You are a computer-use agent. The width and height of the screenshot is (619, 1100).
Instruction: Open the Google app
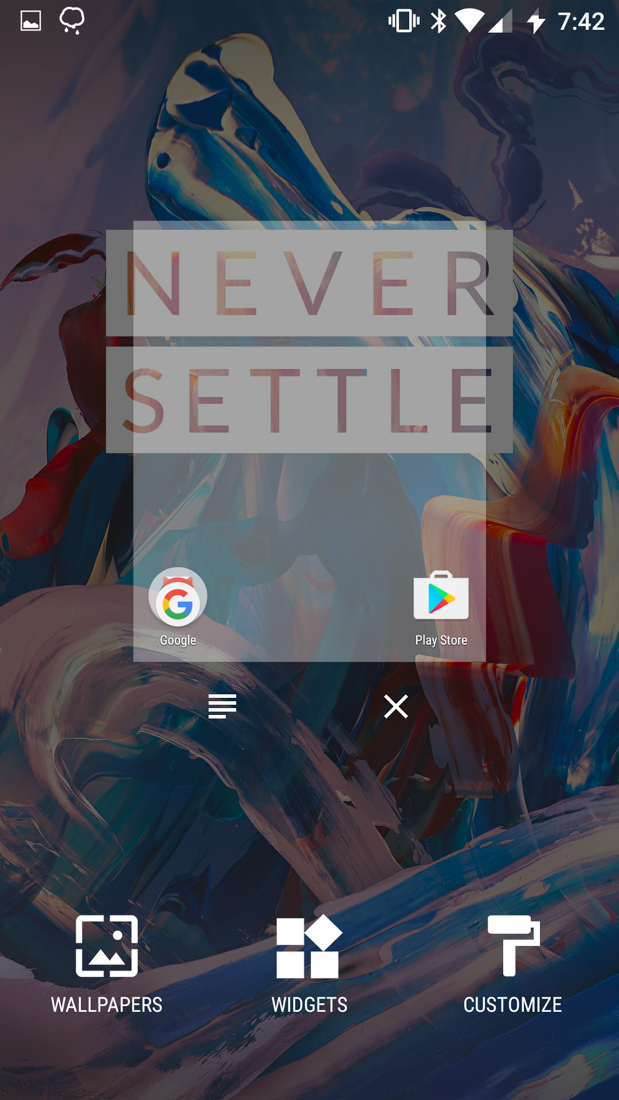pos(178,606)
